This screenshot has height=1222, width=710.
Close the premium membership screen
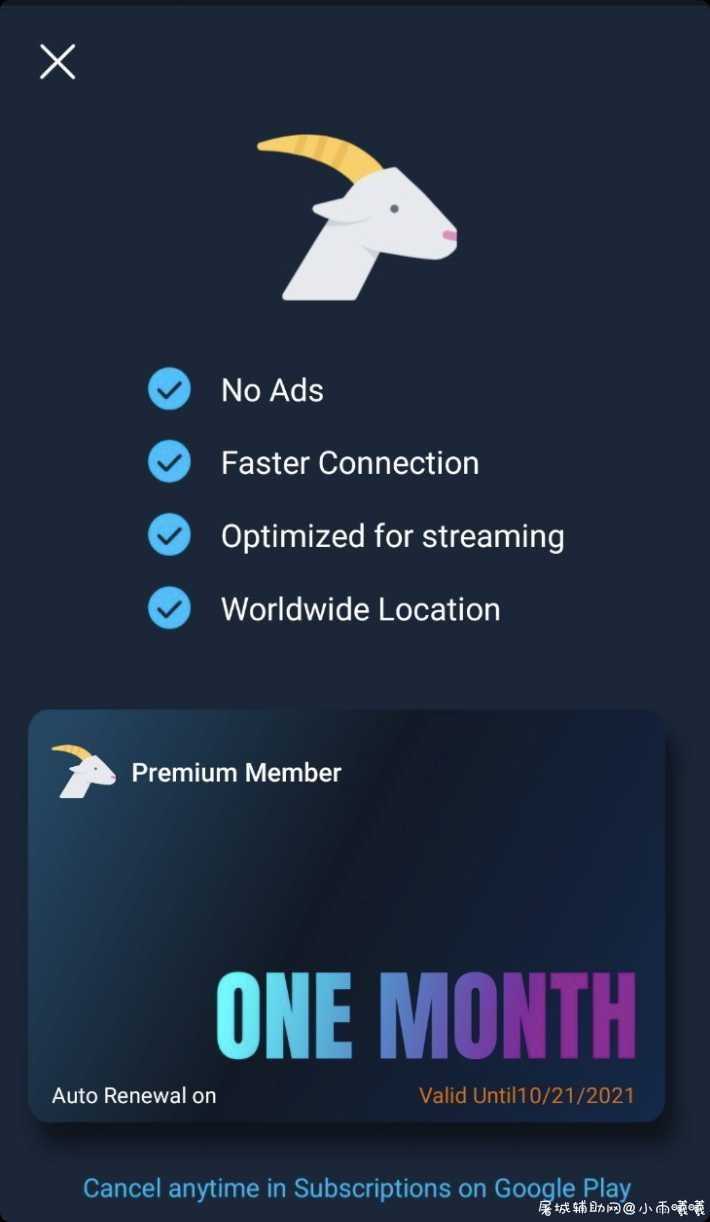coord(57,62)
